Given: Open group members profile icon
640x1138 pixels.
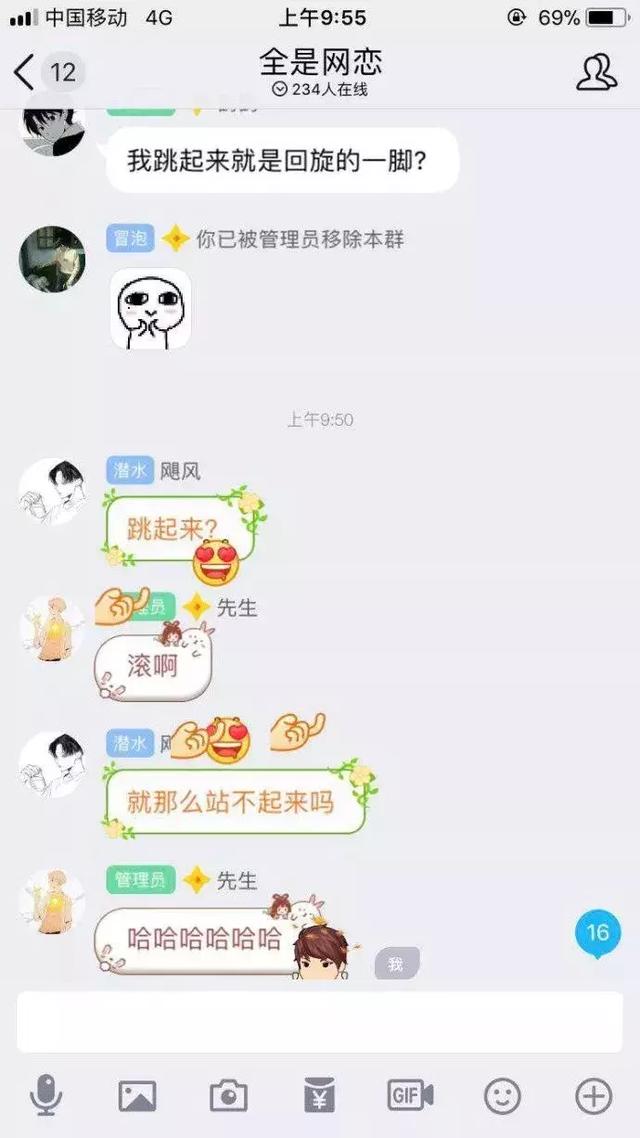Looking at the screenshot, I should tap(596, 72).
